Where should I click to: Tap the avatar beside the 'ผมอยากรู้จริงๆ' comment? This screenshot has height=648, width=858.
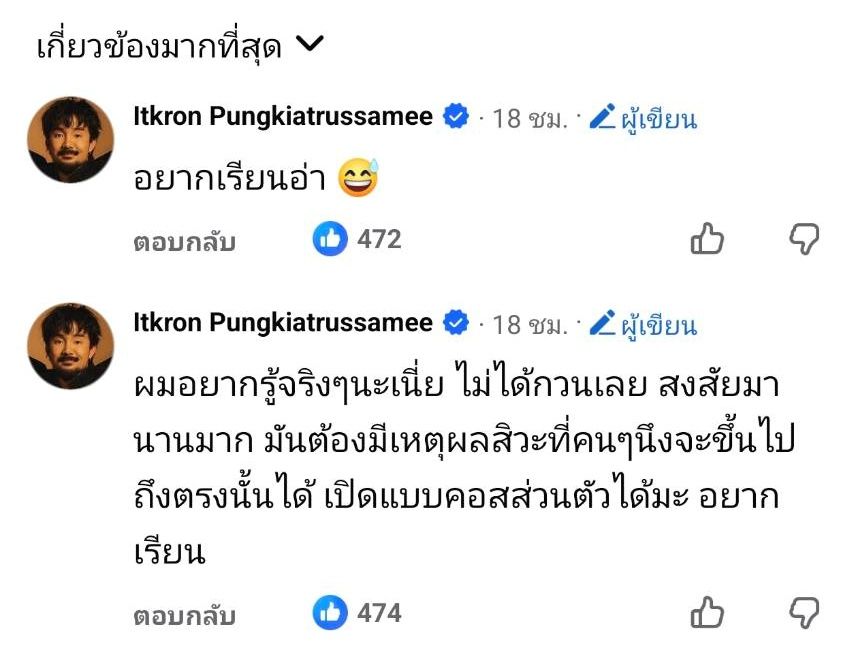pyautogui.click(x=70, y=346)
